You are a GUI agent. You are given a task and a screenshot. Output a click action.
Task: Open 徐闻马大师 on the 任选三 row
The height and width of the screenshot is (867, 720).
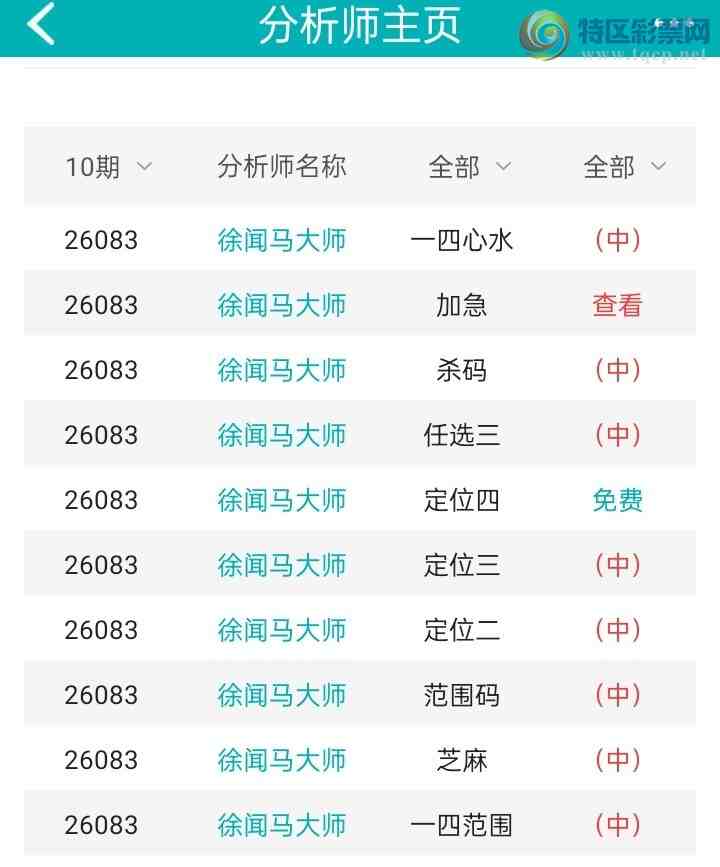click(282, 435)
